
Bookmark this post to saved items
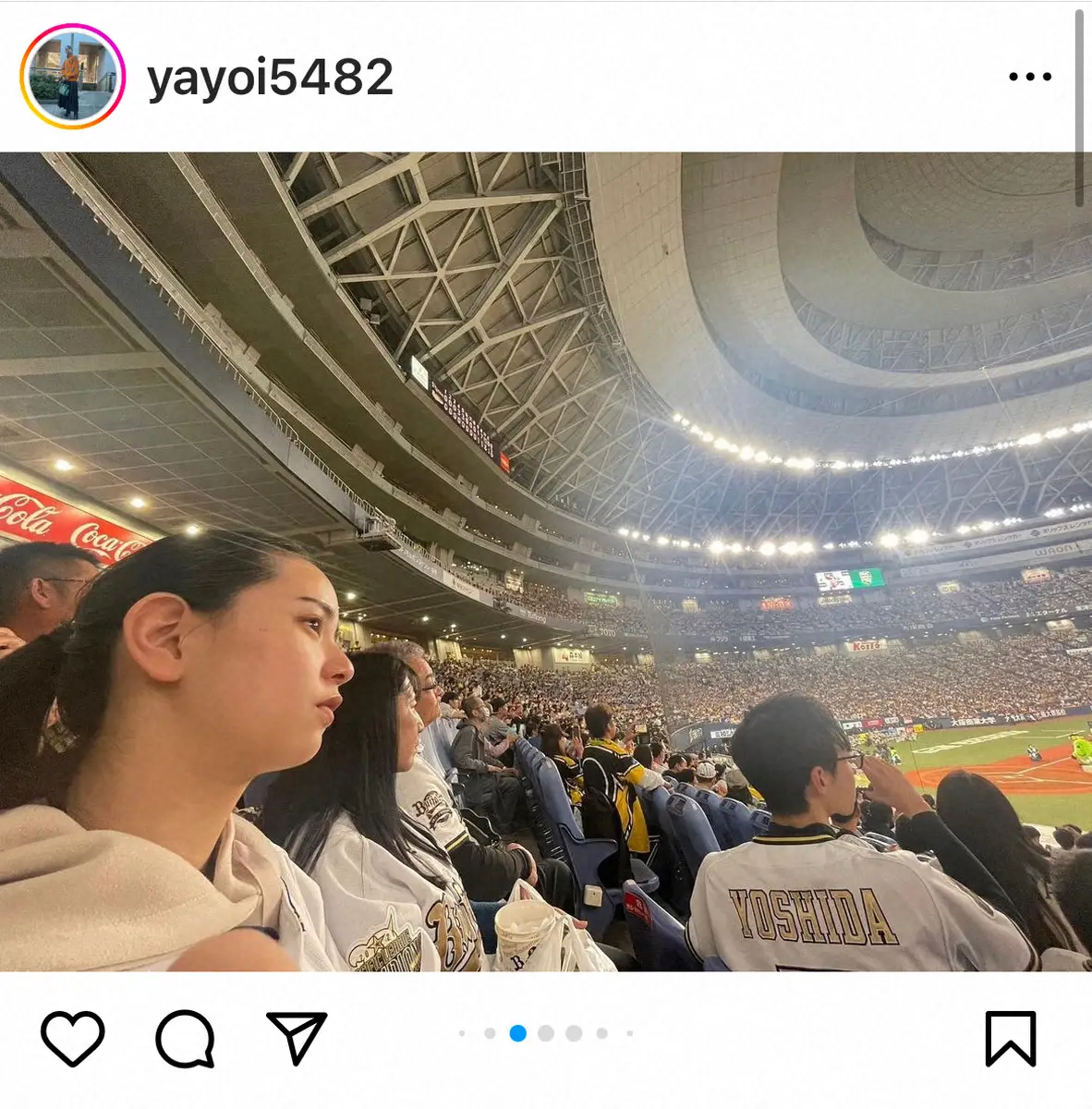coord(1010,1038)
